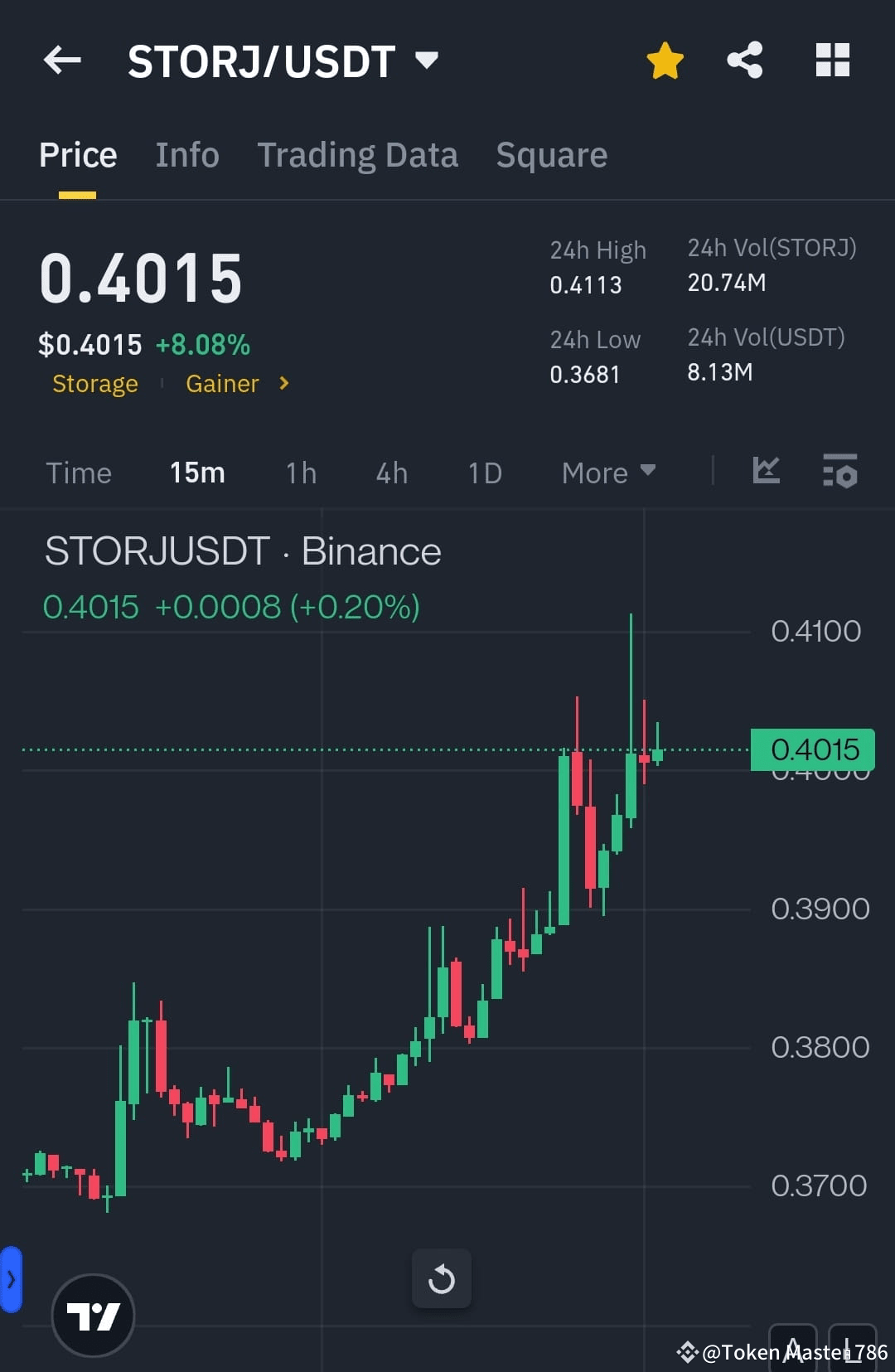The image size is (895, 1372).
Task: Switch to the Trading Data tab
Action: [x=358, y=155]
